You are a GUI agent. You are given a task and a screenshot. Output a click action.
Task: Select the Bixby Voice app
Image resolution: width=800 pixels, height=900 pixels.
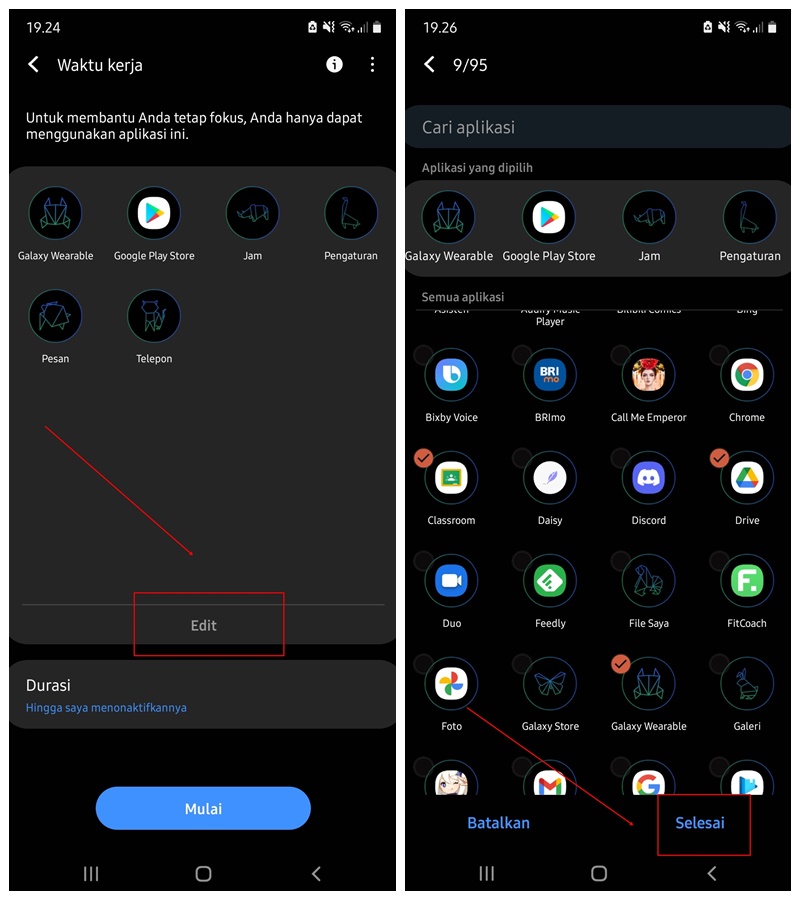point(451,375)
